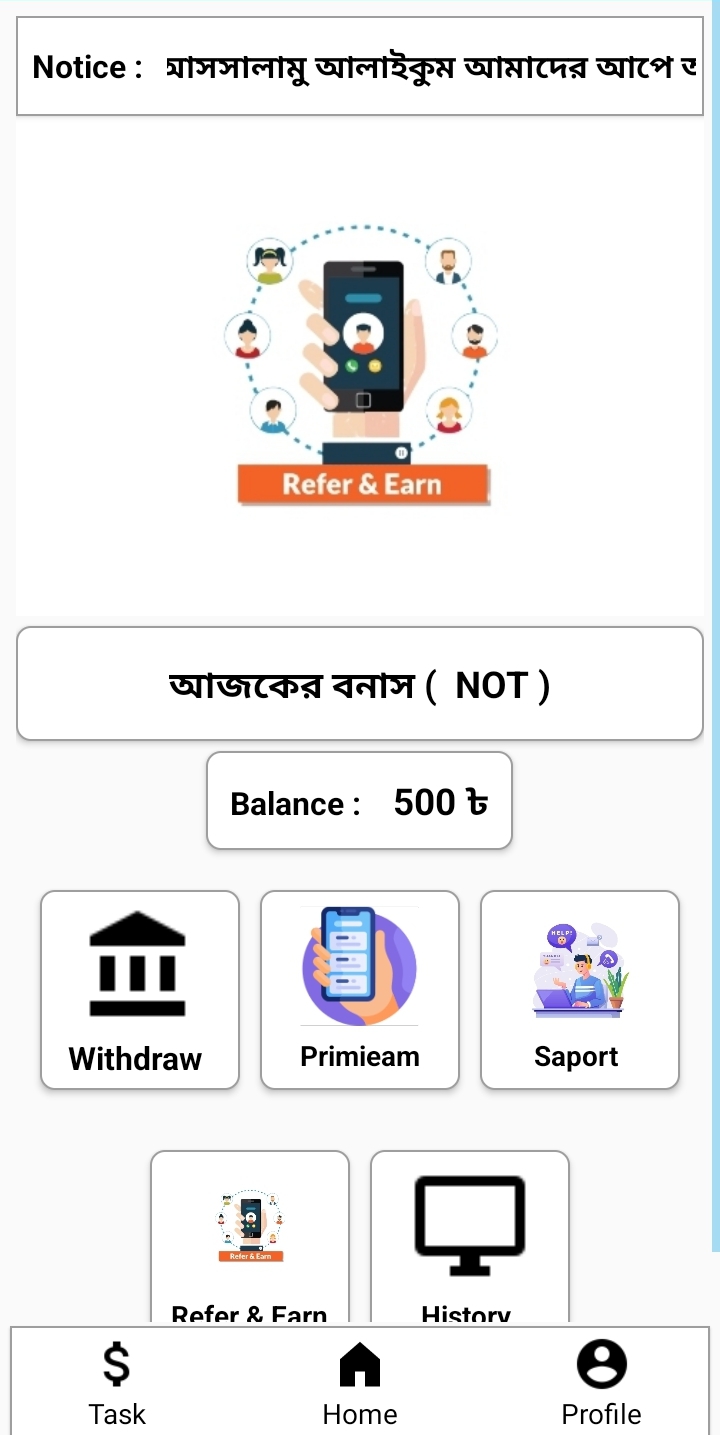720x1435 pixels.
Task: View the History section
Action: (470, 1238)
